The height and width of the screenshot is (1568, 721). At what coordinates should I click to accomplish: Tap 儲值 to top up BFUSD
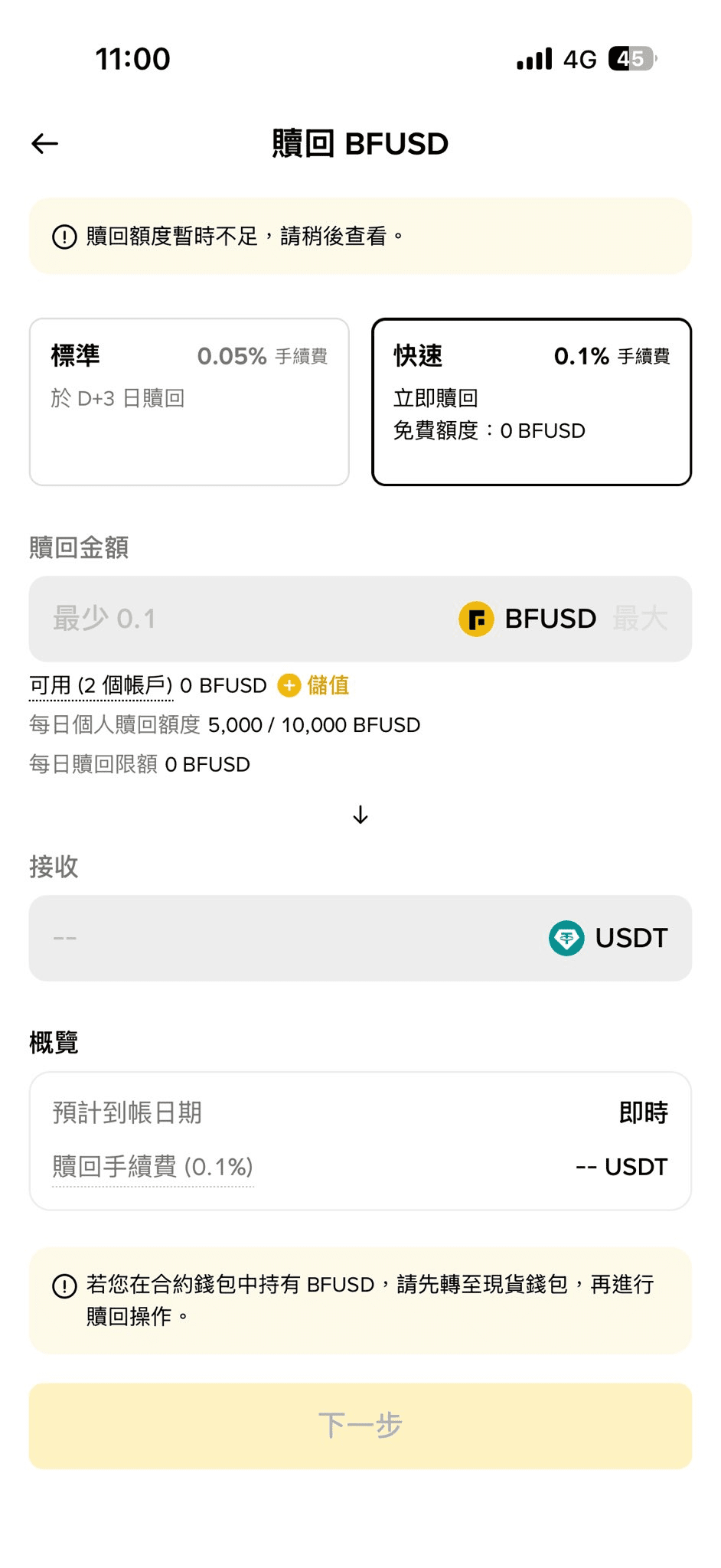(314, 685)
